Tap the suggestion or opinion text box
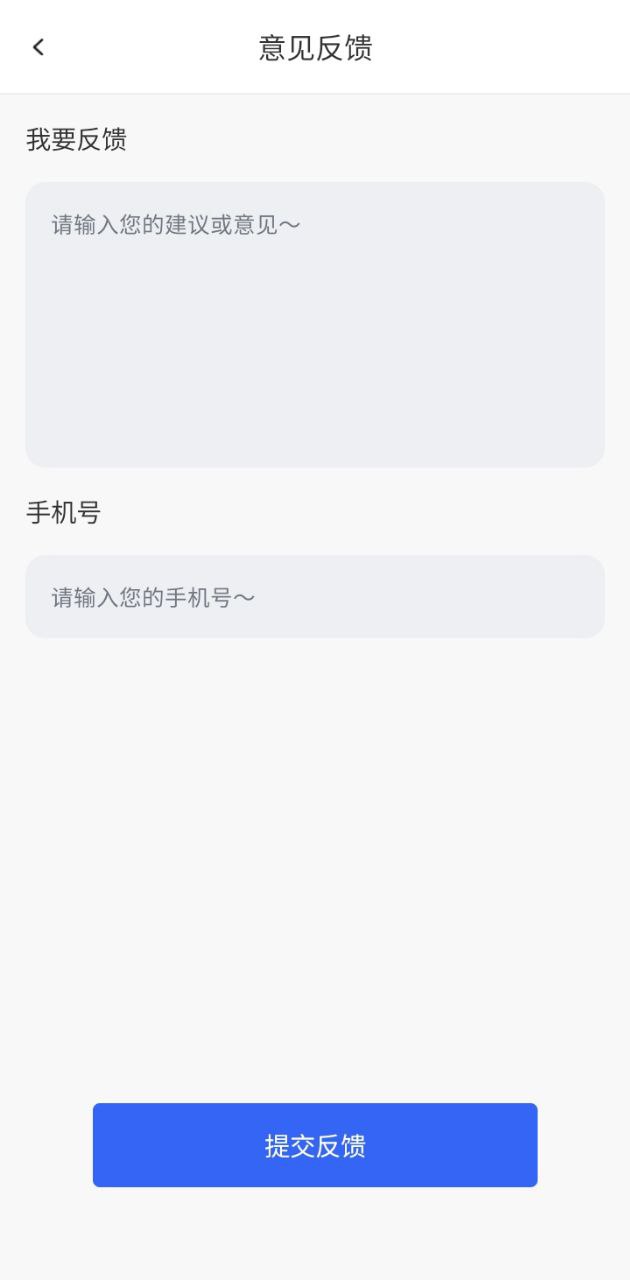Image resolution: width=630 pixels, height=1280 pixels. (315, 324)
